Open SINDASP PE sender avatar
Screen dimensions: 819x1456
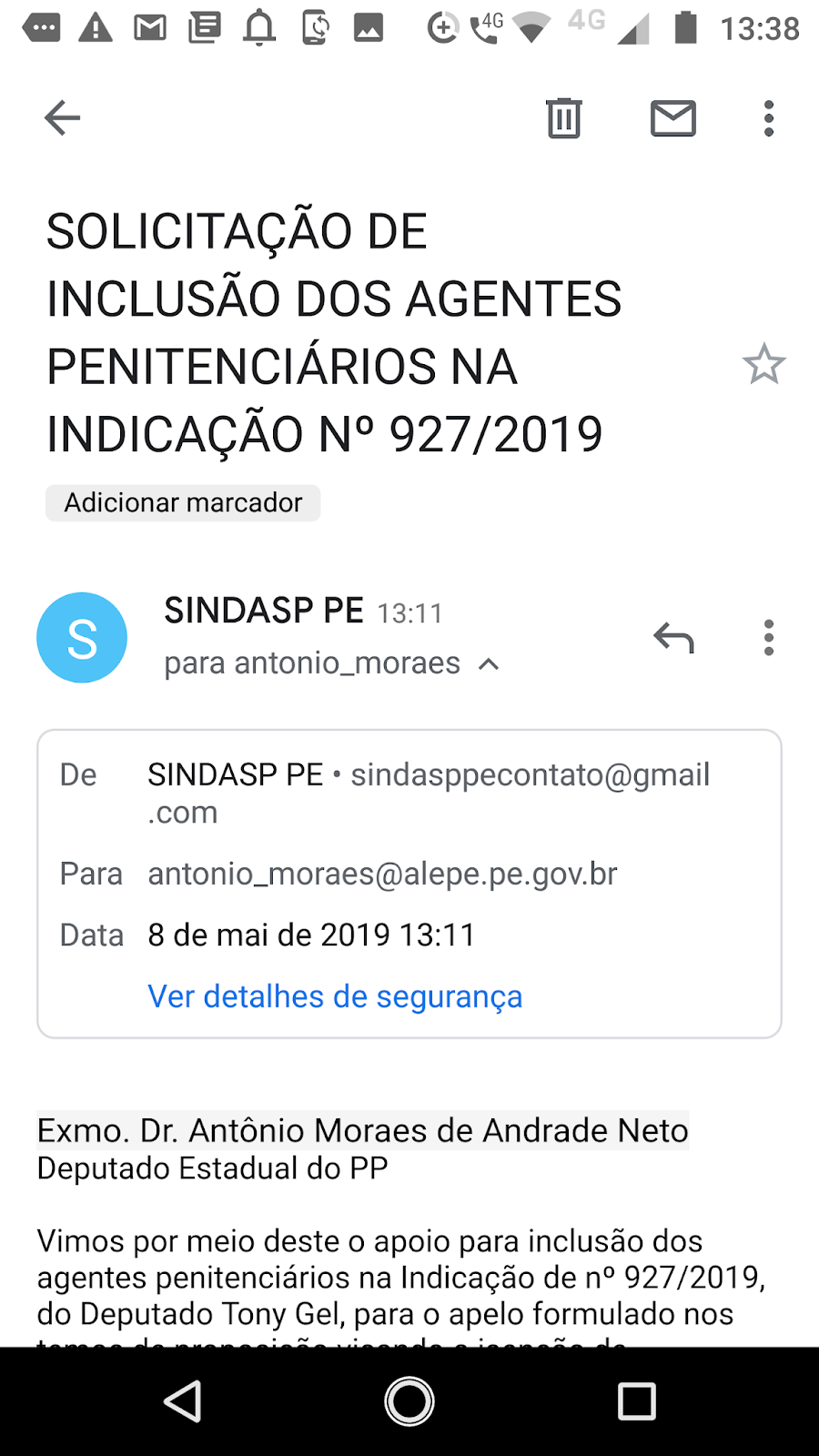tap(82, 637)
